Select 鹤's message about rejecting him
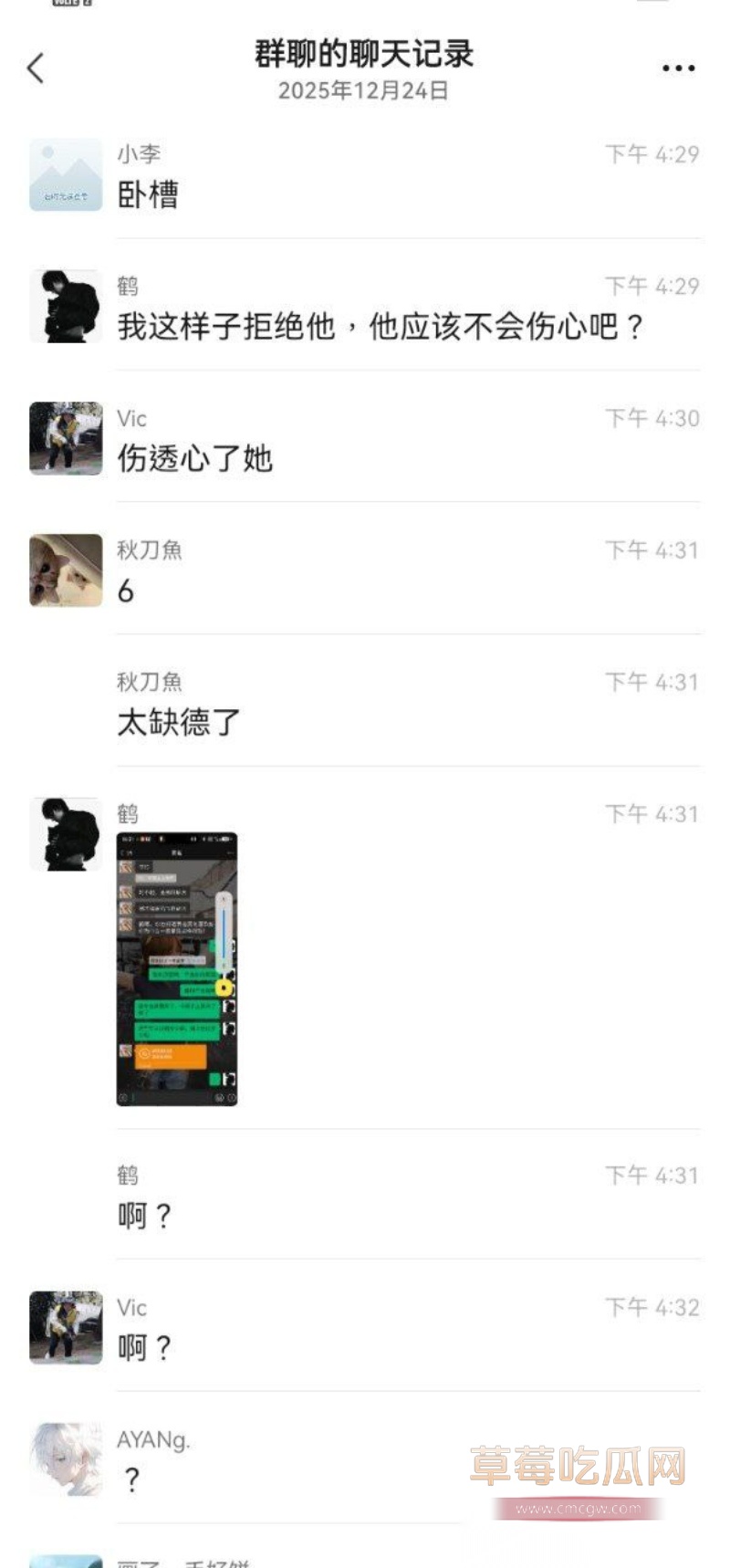Image resolution: width=730 pixels, height=1568 pixels. coord(381,326)
